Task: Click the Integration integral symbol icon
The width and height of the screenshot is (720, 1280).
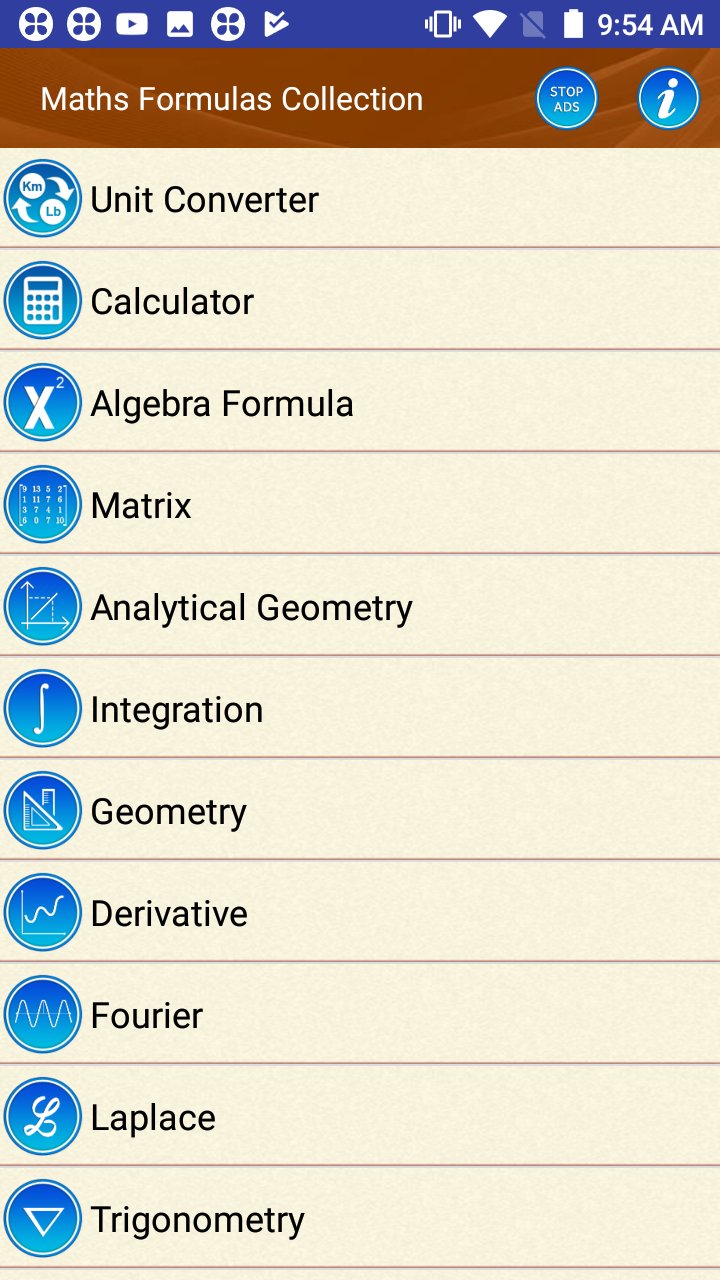Action: pos(42,707)
